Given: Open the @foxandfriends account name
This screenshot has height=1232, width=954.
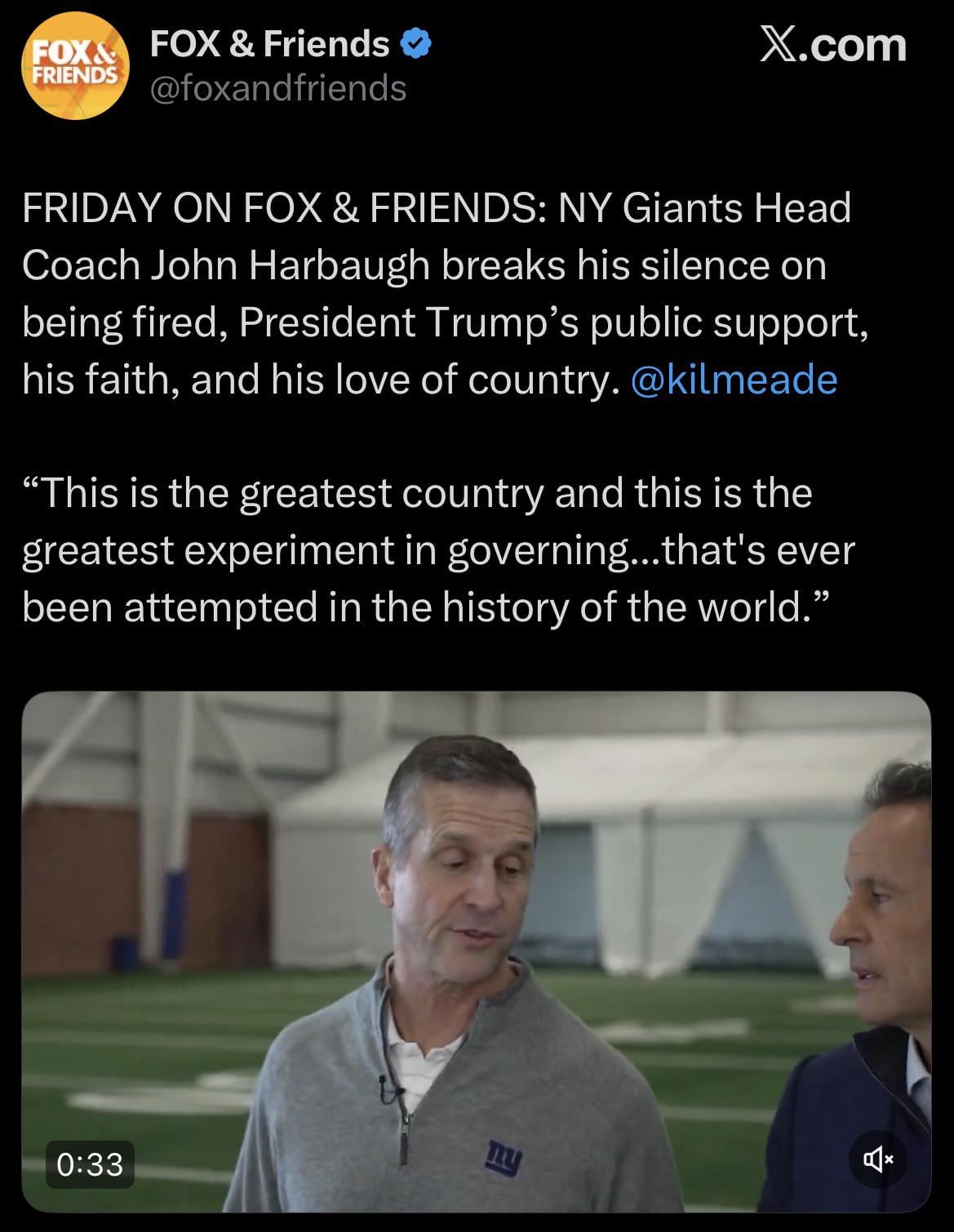Looking at the screenshot, I should pyautogui.click(x=277, y=88).
